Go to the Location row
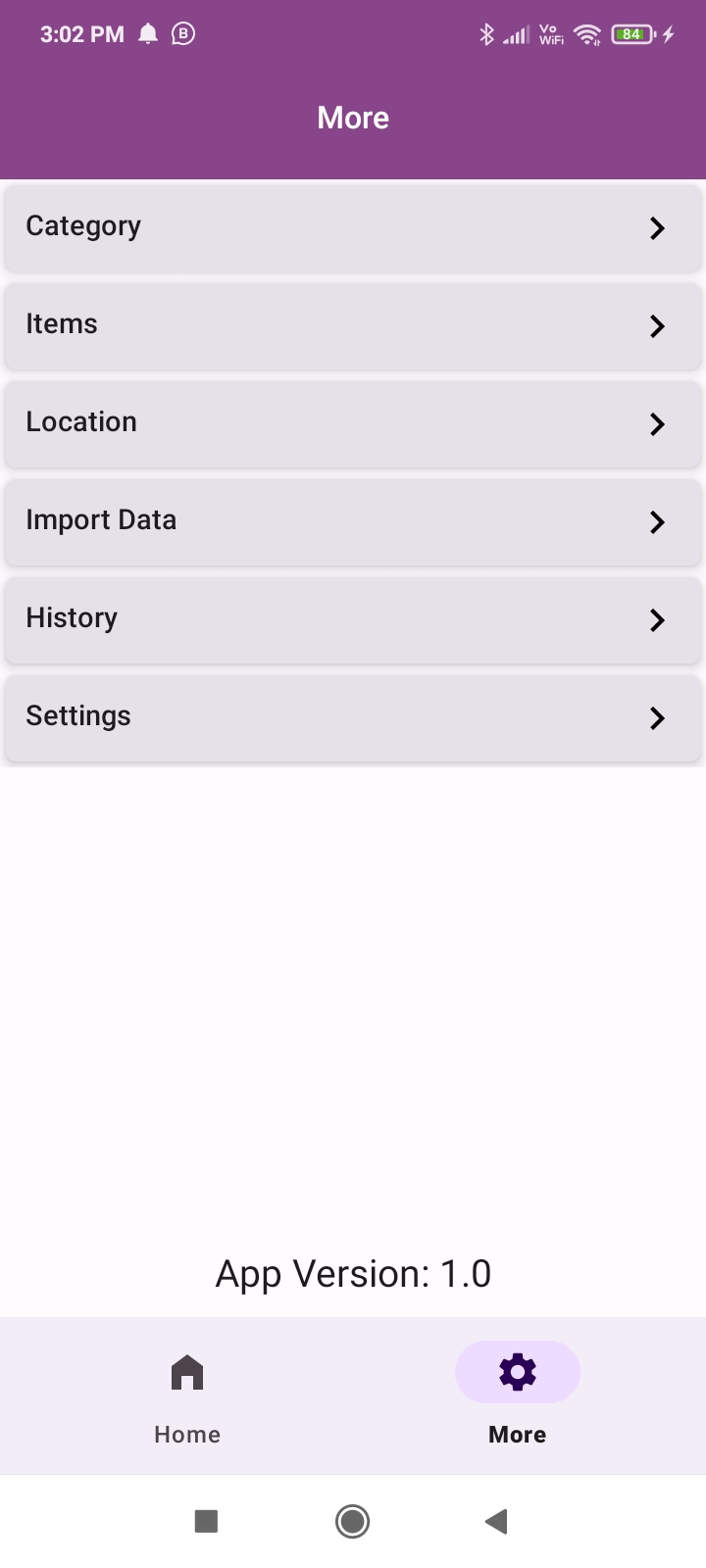 353,422
